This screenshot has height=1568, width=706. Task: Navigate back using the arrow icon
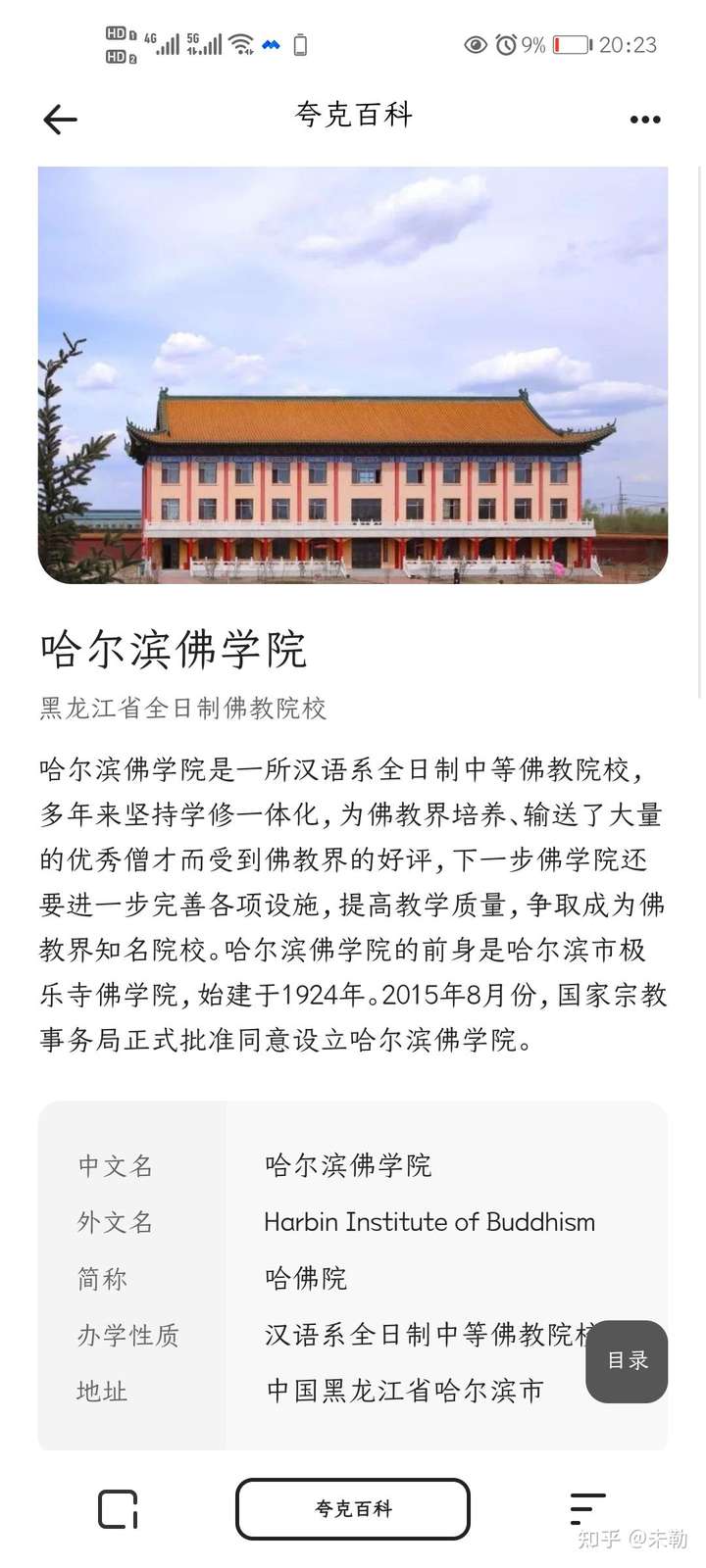click(x=60, y=119)
